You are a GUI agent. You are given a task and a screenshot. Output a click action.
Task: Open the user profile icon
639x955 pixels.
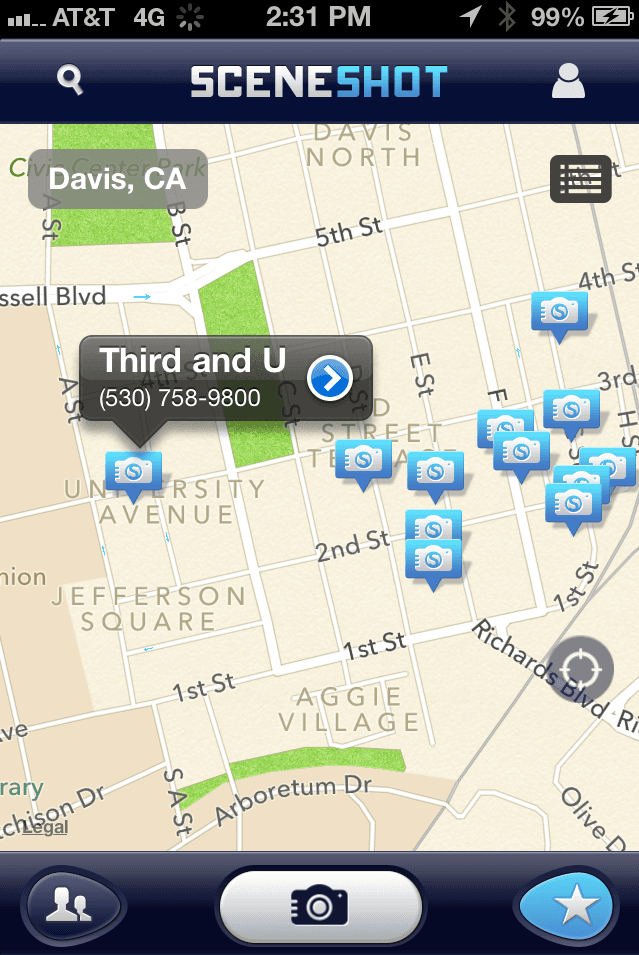(568, 81)
